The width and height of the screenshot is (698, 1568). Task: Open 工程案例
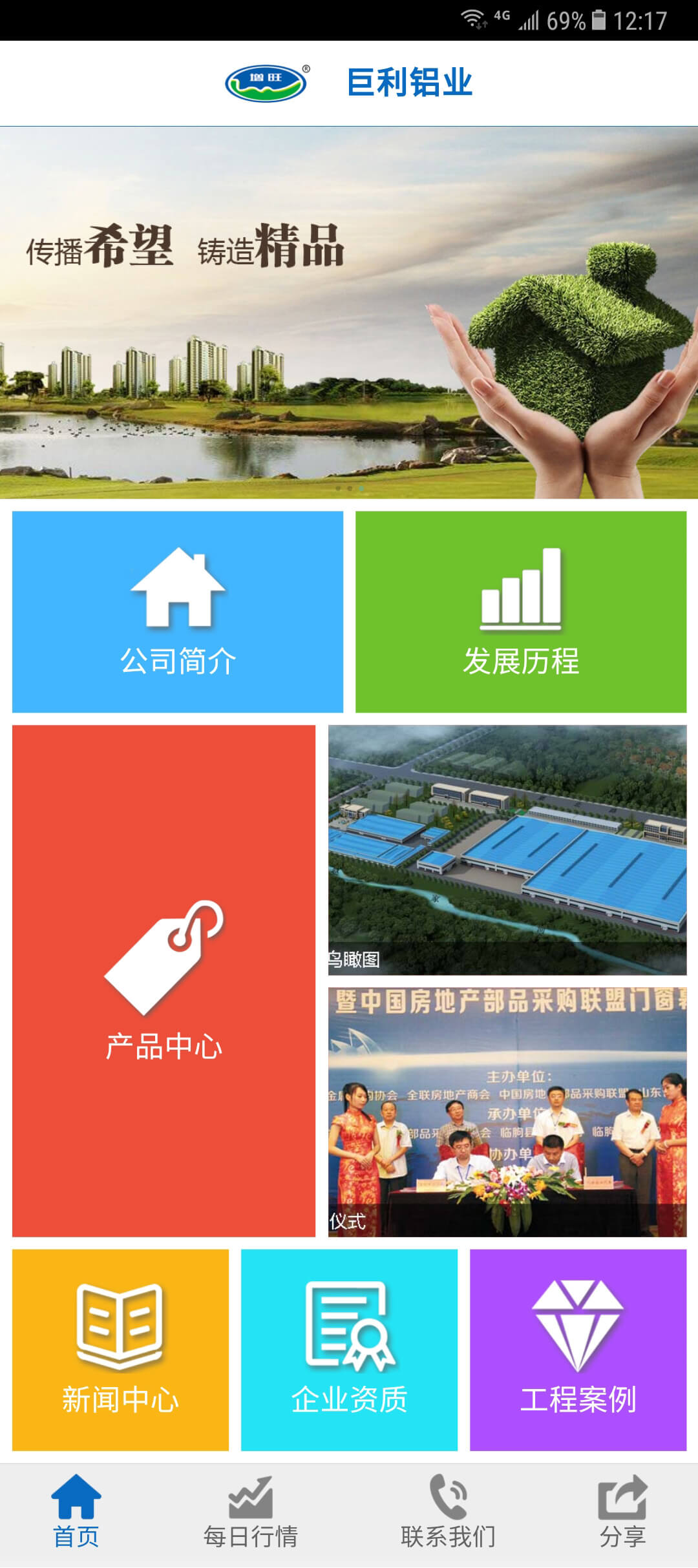[578, 1350]
